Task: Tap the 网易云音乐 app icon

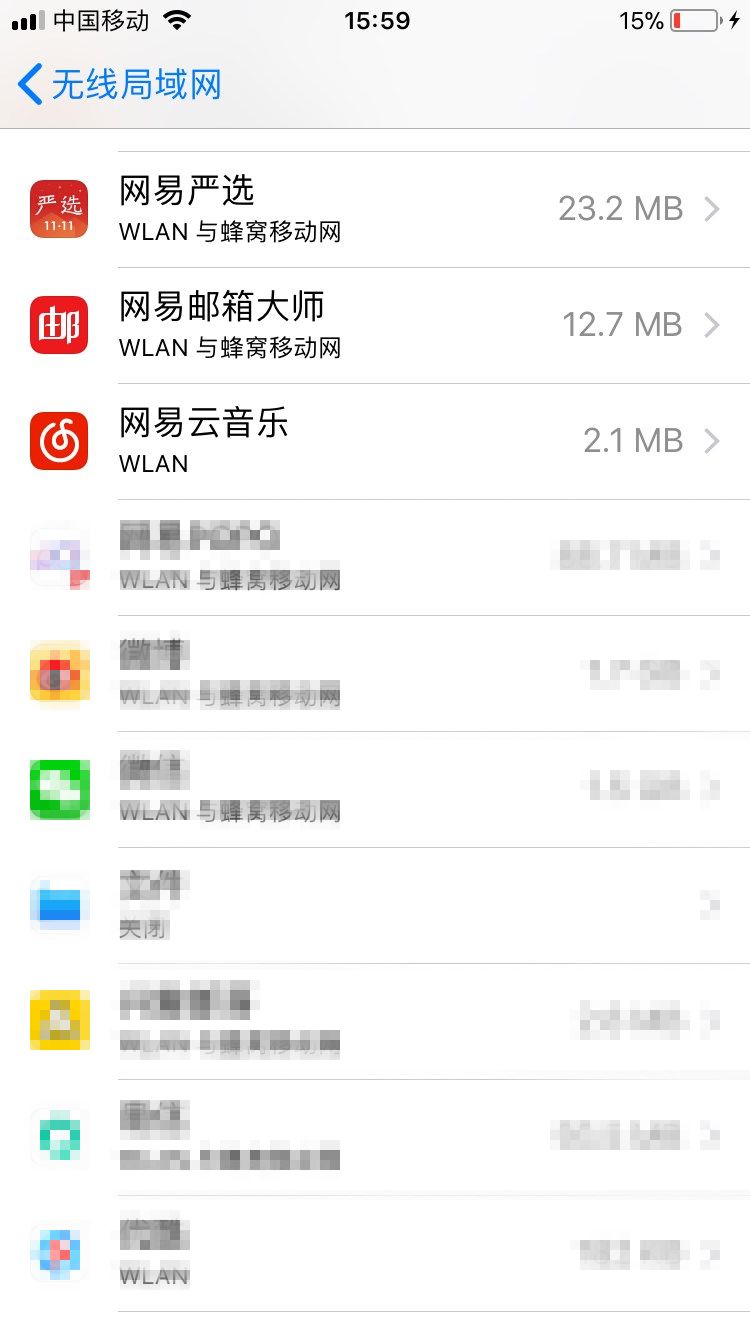Action: (57, 441)
